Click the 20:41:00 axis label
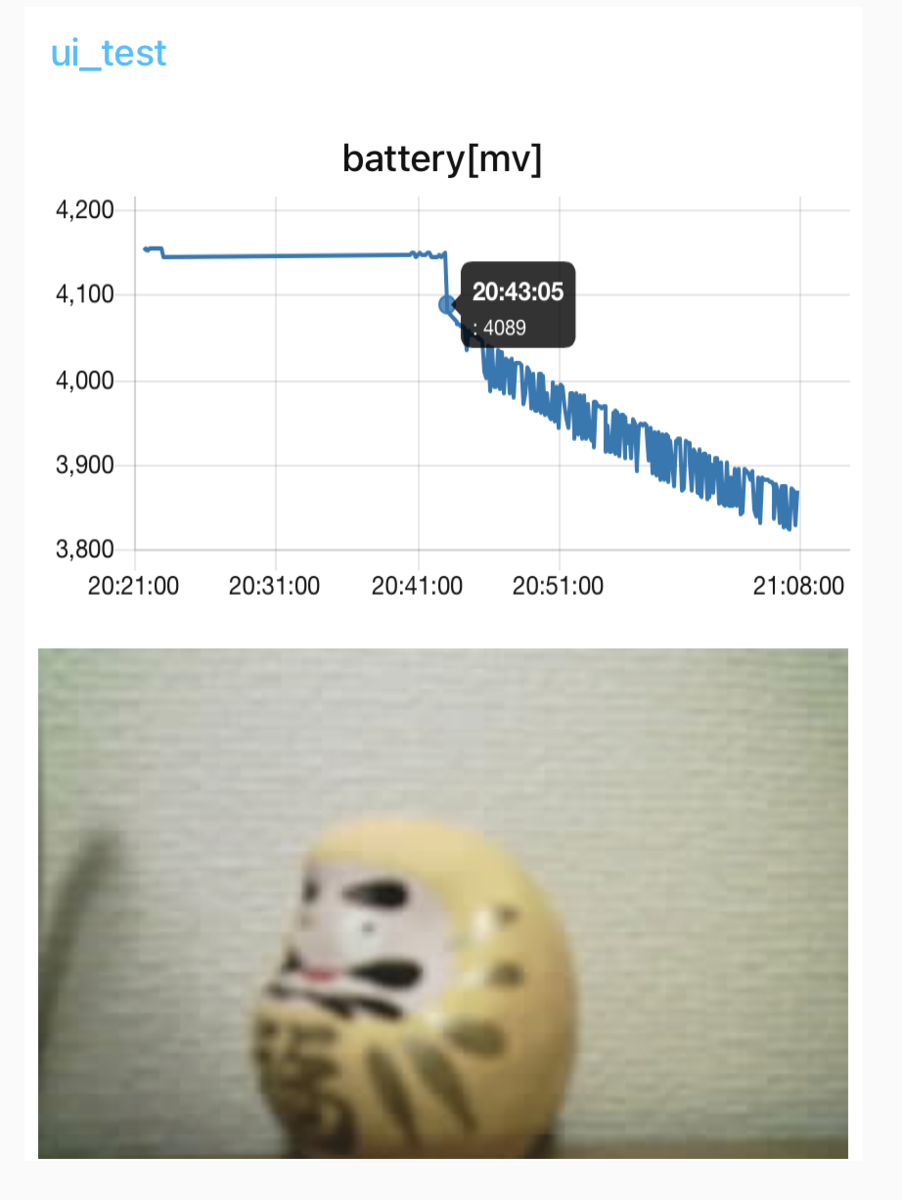The width and height of the screenshot is (902, 1200). 417,585
